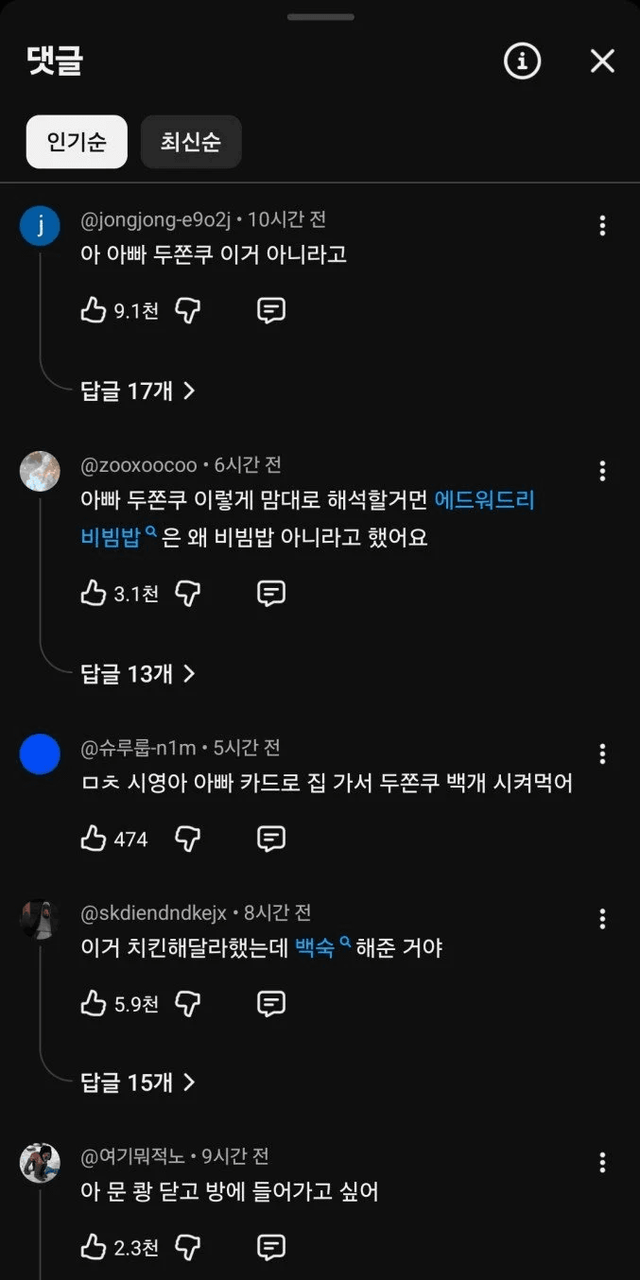
Task: Reply to the comment by @여기뭐적노
Action: coord(271,1246)
